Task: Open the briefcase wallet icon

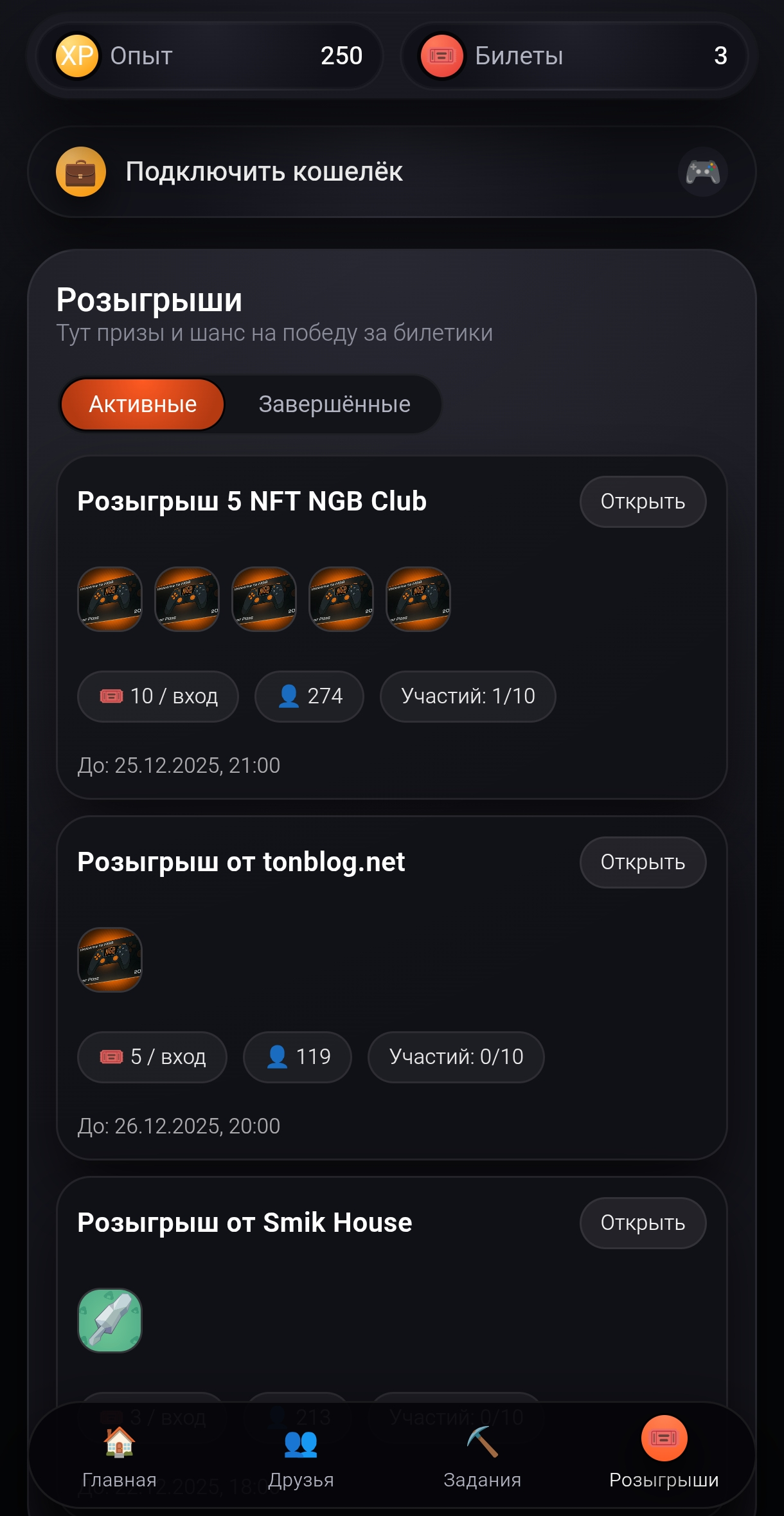Action: (81, 171)
